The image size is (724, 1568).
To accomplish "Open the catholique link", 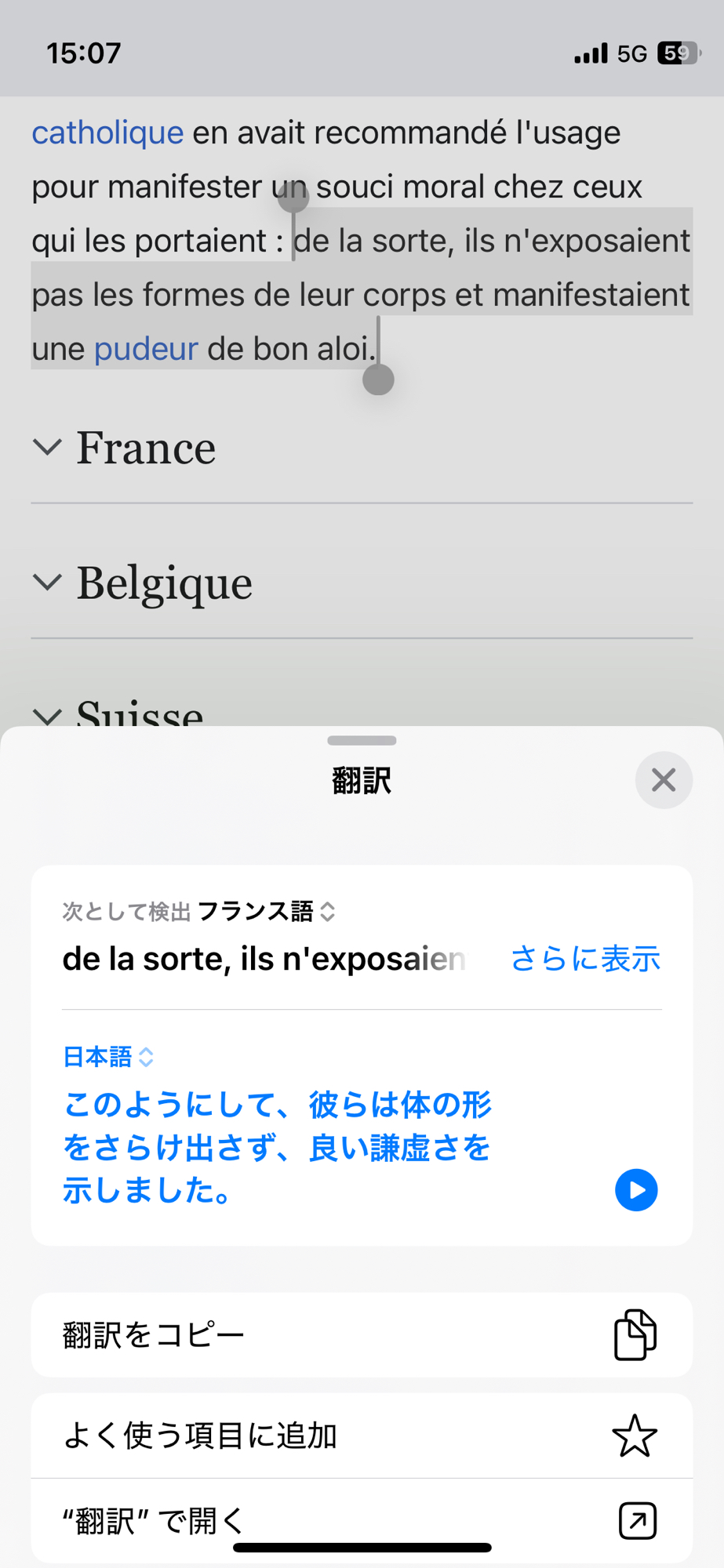I will click(107, 132).
